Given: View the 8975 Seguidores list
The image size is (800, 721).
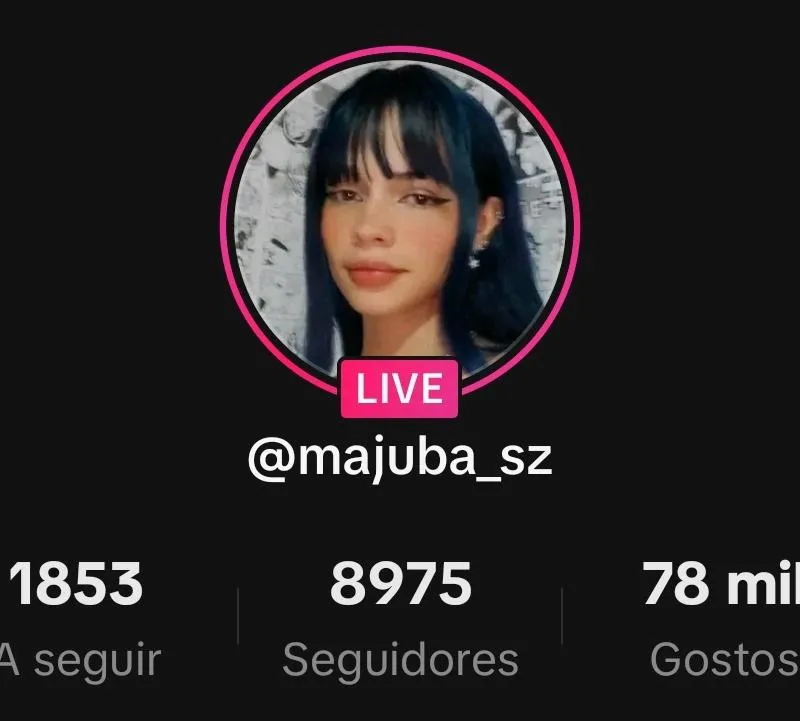Looking at the screenshot, I should [400, 617].
